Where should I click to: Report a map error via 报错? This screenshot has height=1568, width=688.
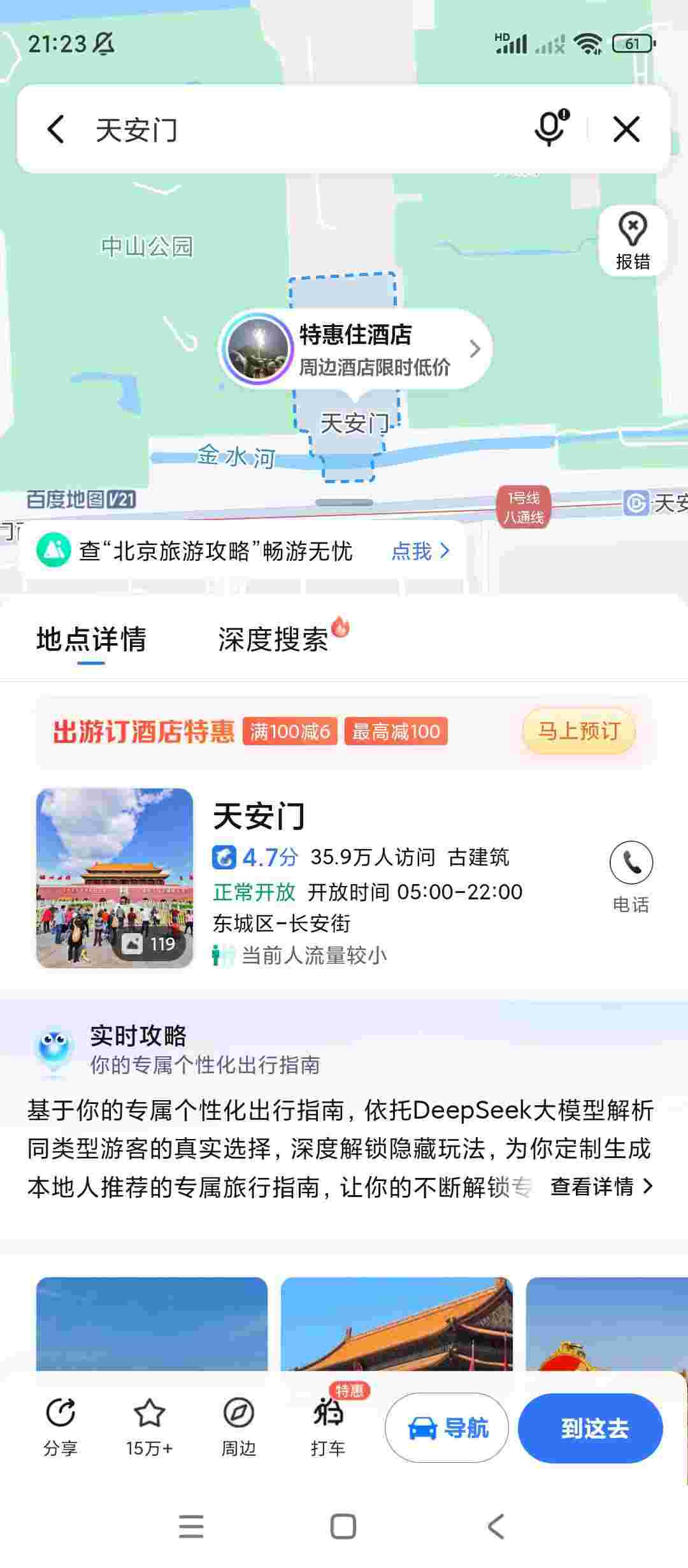(633, 241)
